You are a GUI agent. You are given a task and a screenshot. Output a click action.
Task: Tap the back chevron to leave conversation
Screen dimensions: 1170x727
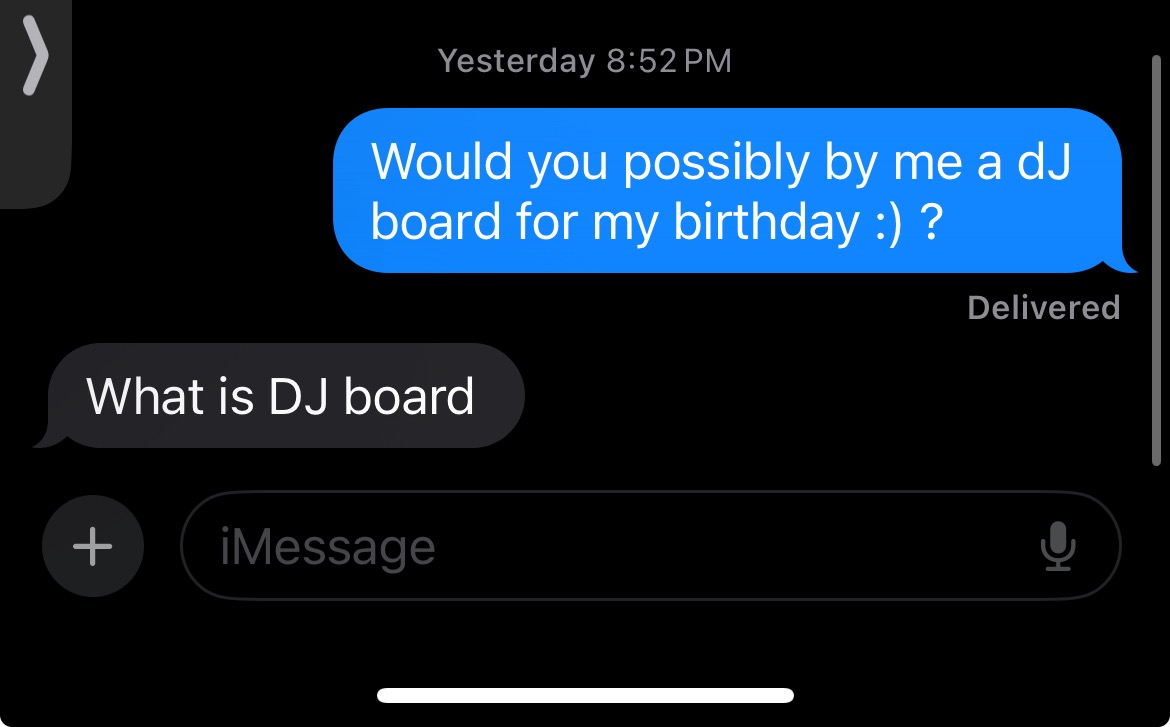point(34,60)
